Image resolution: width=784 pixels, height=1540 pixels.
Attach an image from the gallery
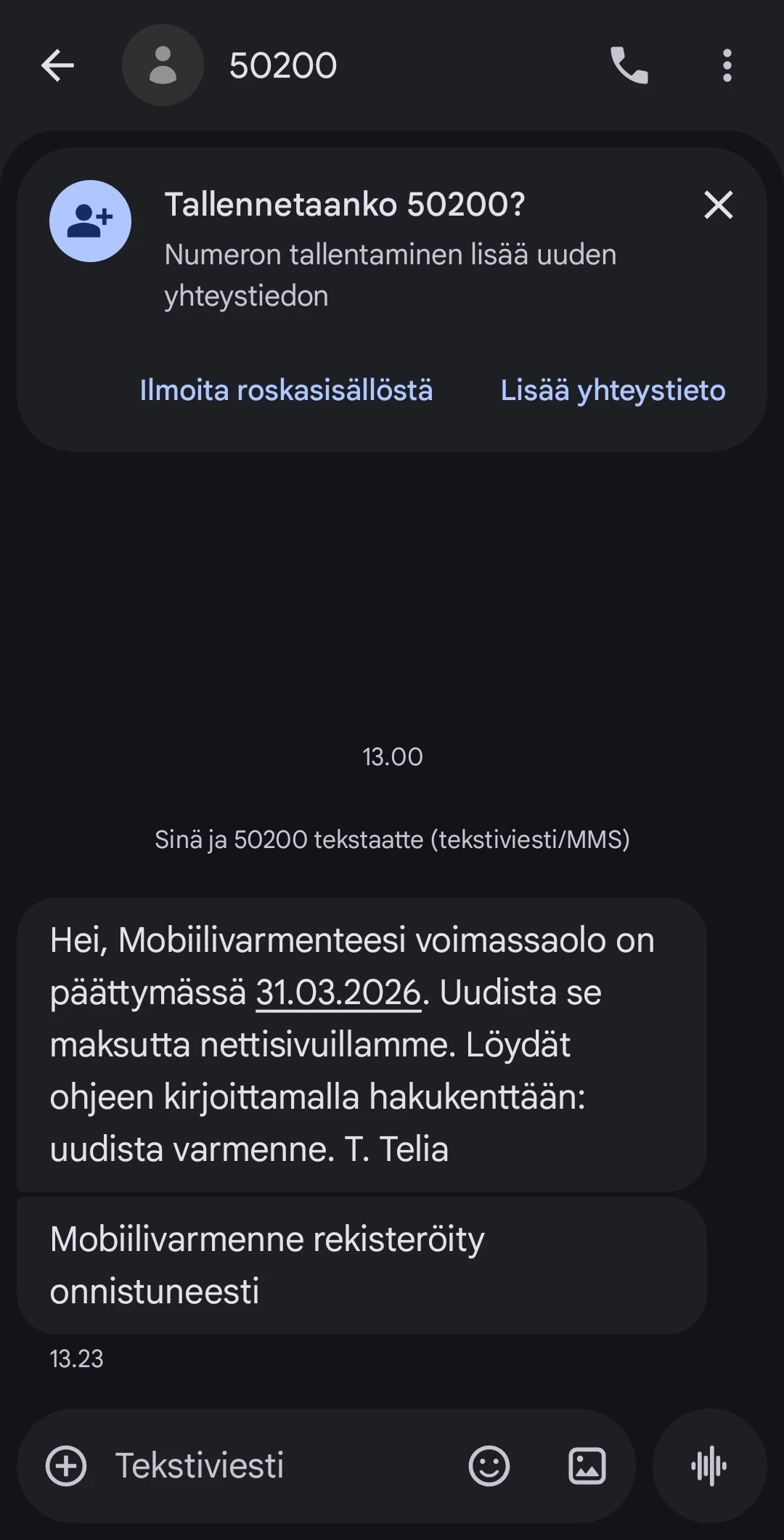(587, 1466)
